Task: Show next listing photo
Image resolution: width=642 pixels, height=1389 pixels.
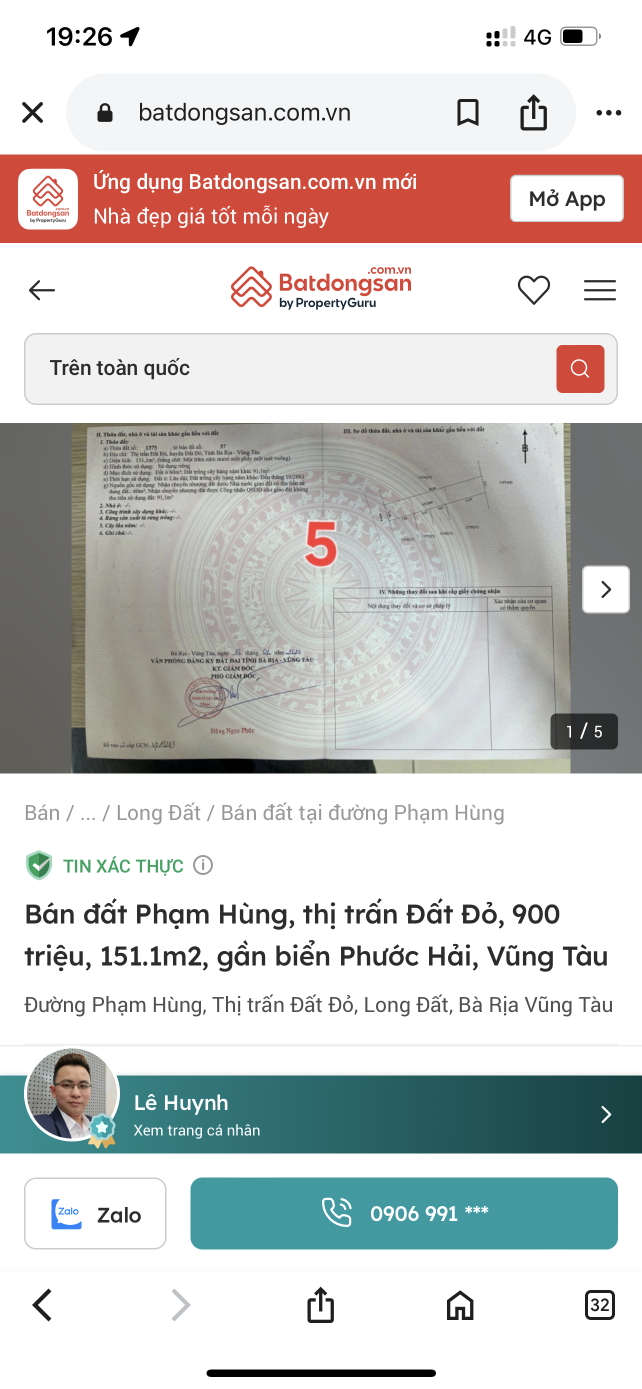Action: [x=606, y=590]
